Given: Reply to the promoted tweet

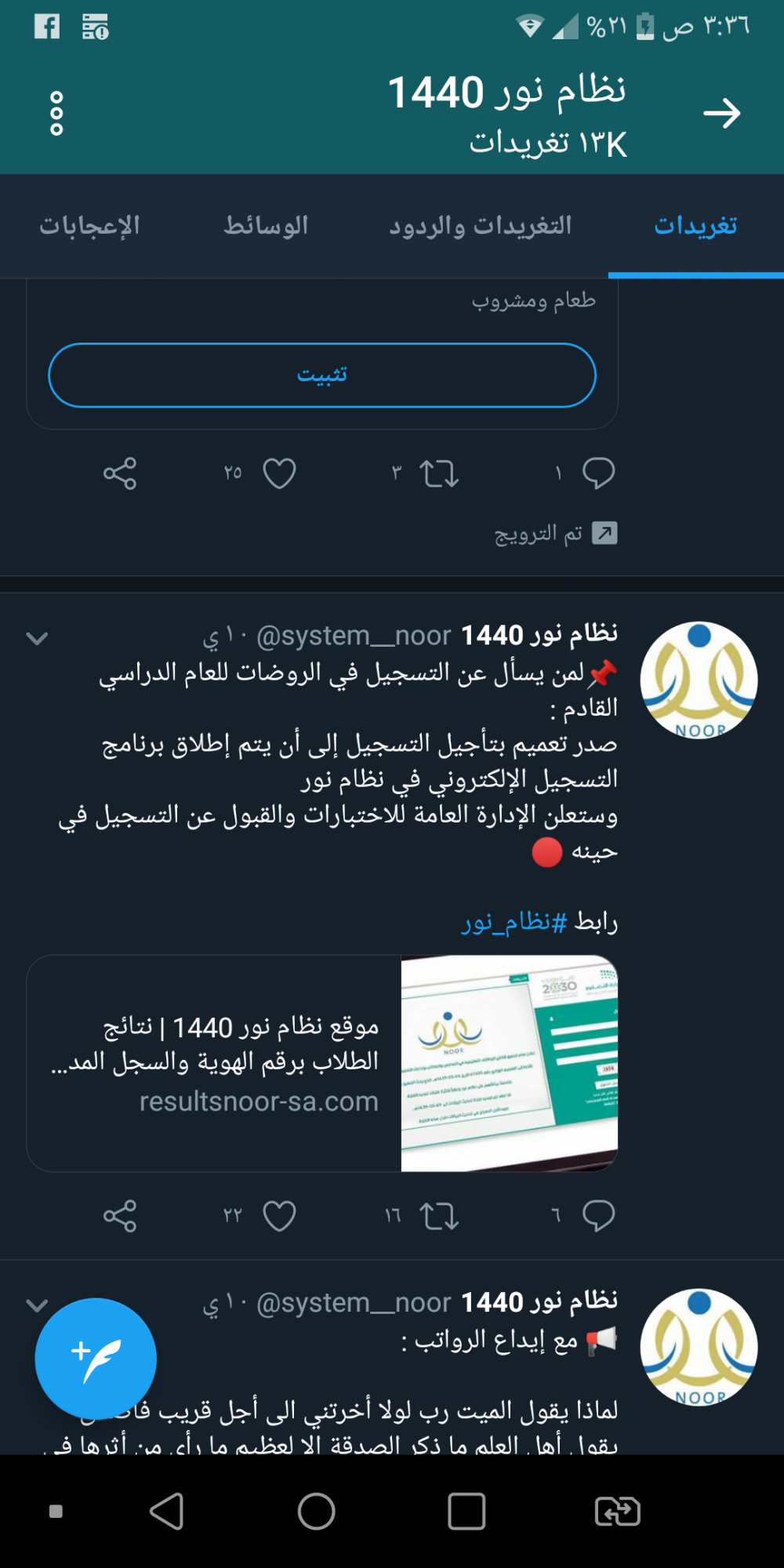Looking at the screenshot, I should click(598, 474).
